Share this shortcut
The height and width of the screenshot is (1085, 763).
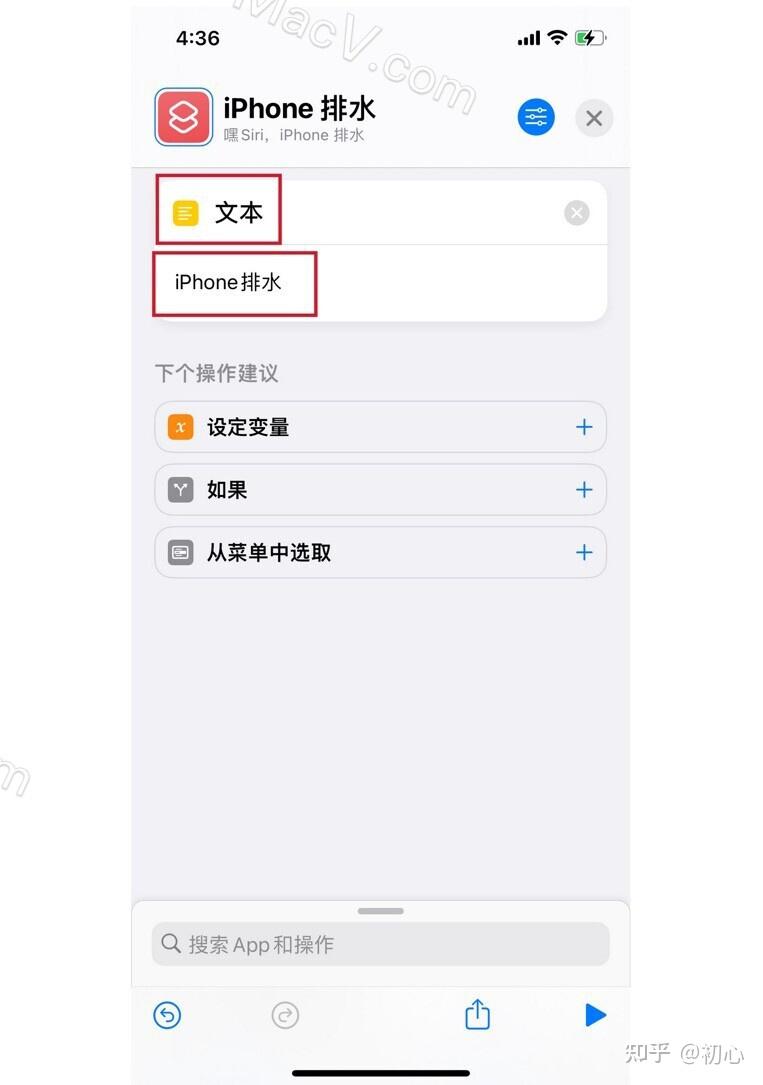478,1015
